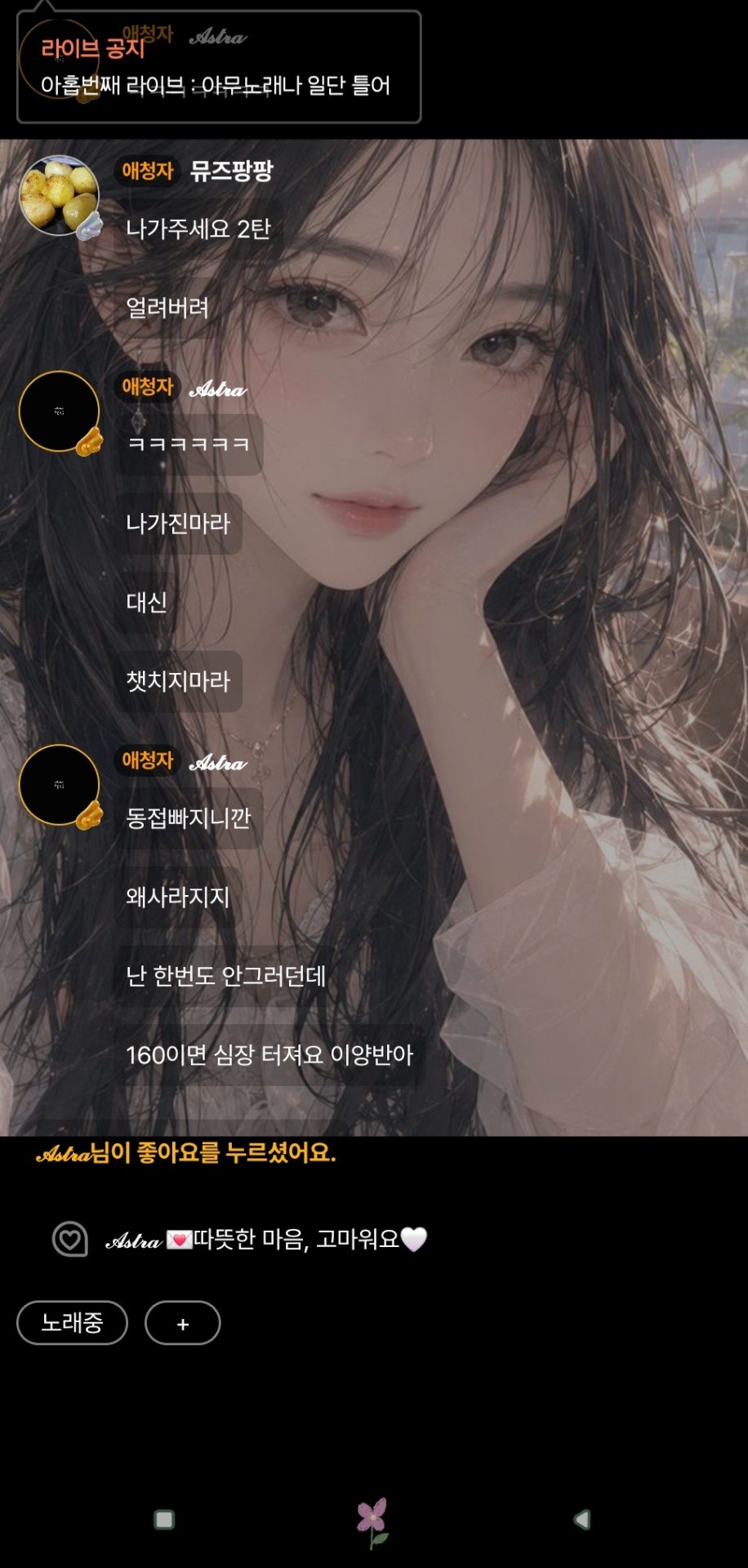
Task: Tap the 노래중 chip
Action: tap(72, 1322)
